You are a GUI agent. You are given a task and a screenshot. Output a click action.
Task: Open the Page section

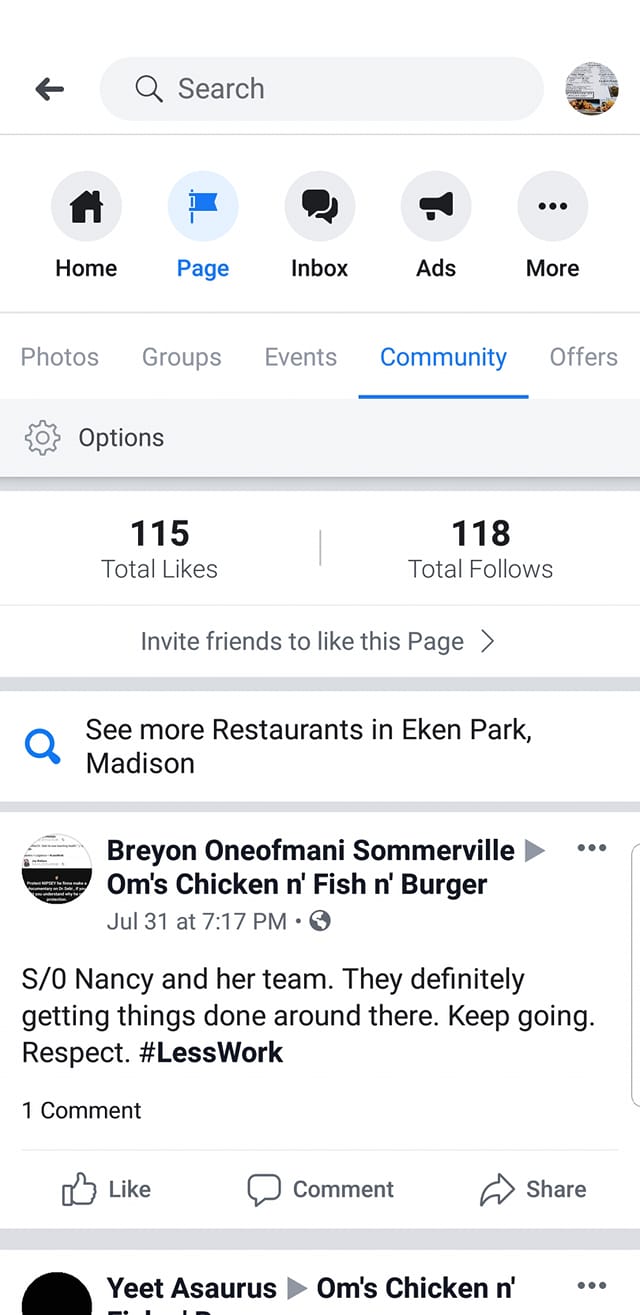[203, 226]
